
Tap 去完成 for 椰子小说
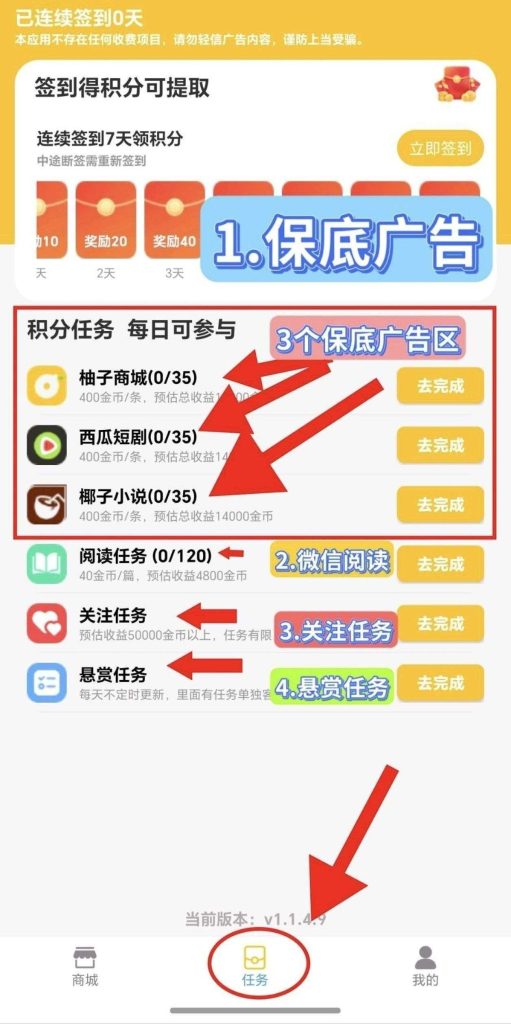coord(440,504)
